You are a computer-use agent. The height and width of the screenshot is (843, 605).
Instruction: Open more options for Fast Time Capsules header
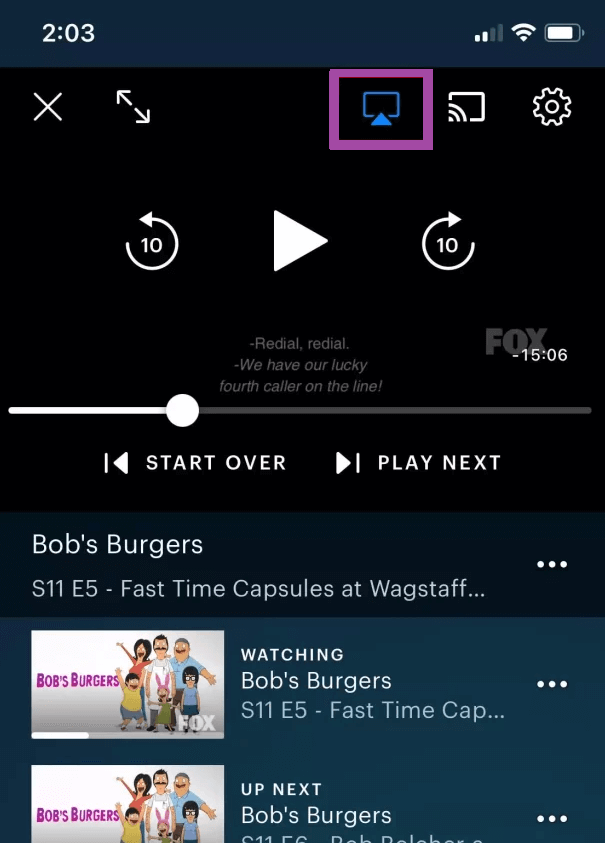552,565
